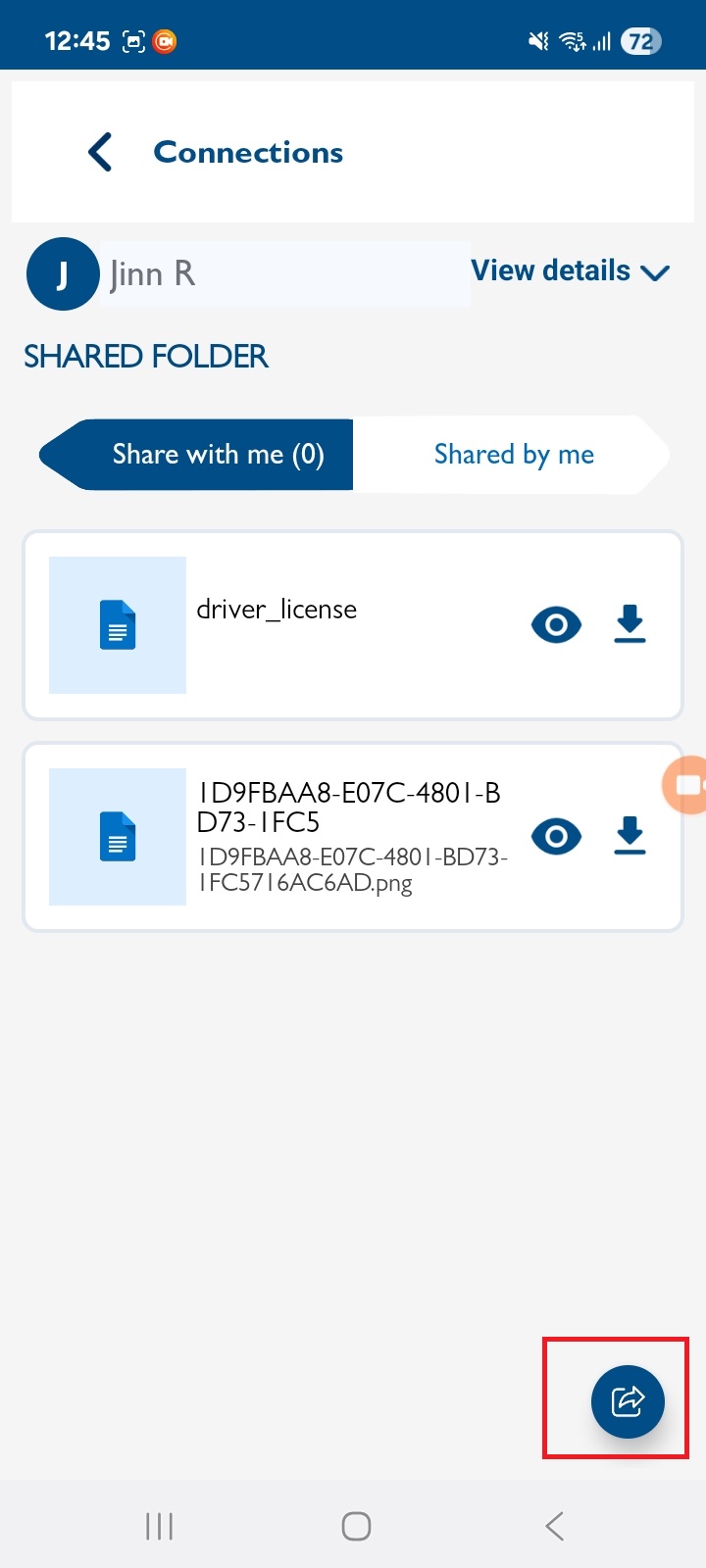Tap the floating share button

coord(628,1401)
